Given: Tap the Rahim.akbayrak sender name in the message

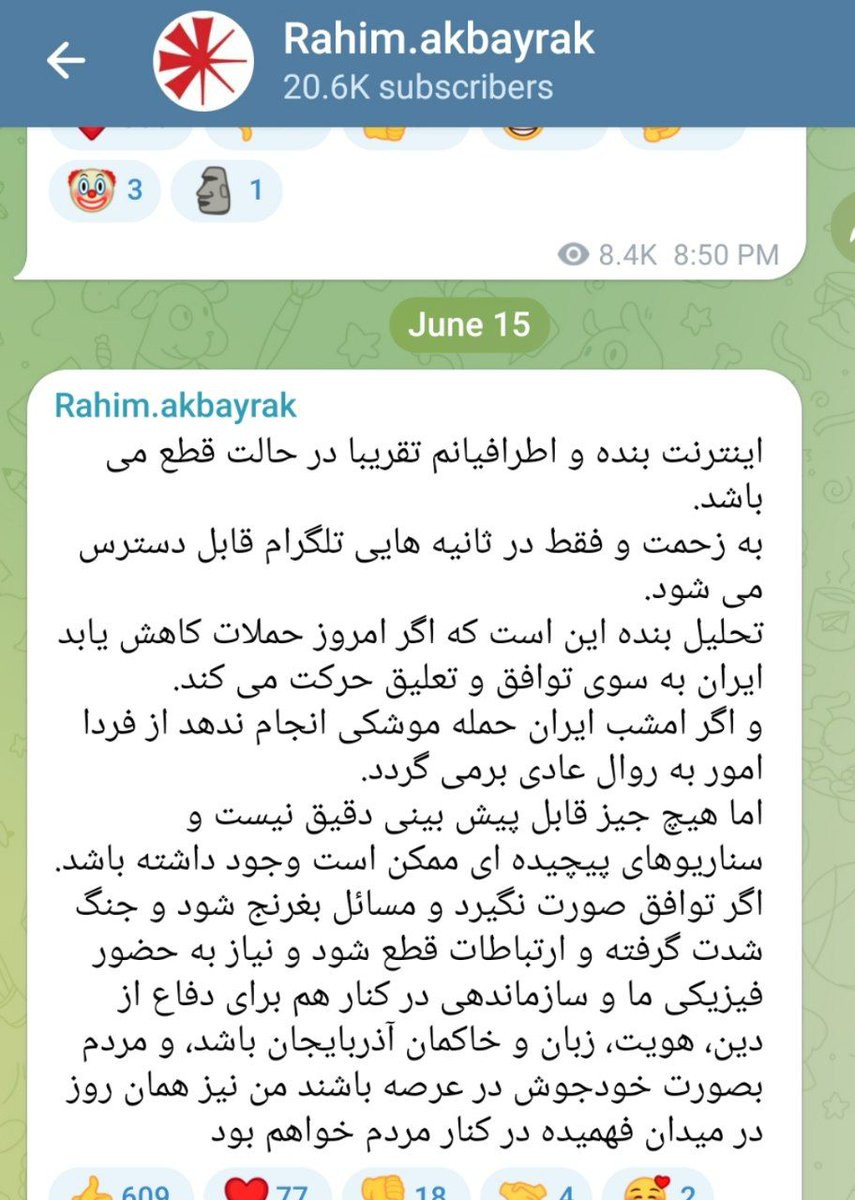Looking at the screenshot, I should coord(175,406).
